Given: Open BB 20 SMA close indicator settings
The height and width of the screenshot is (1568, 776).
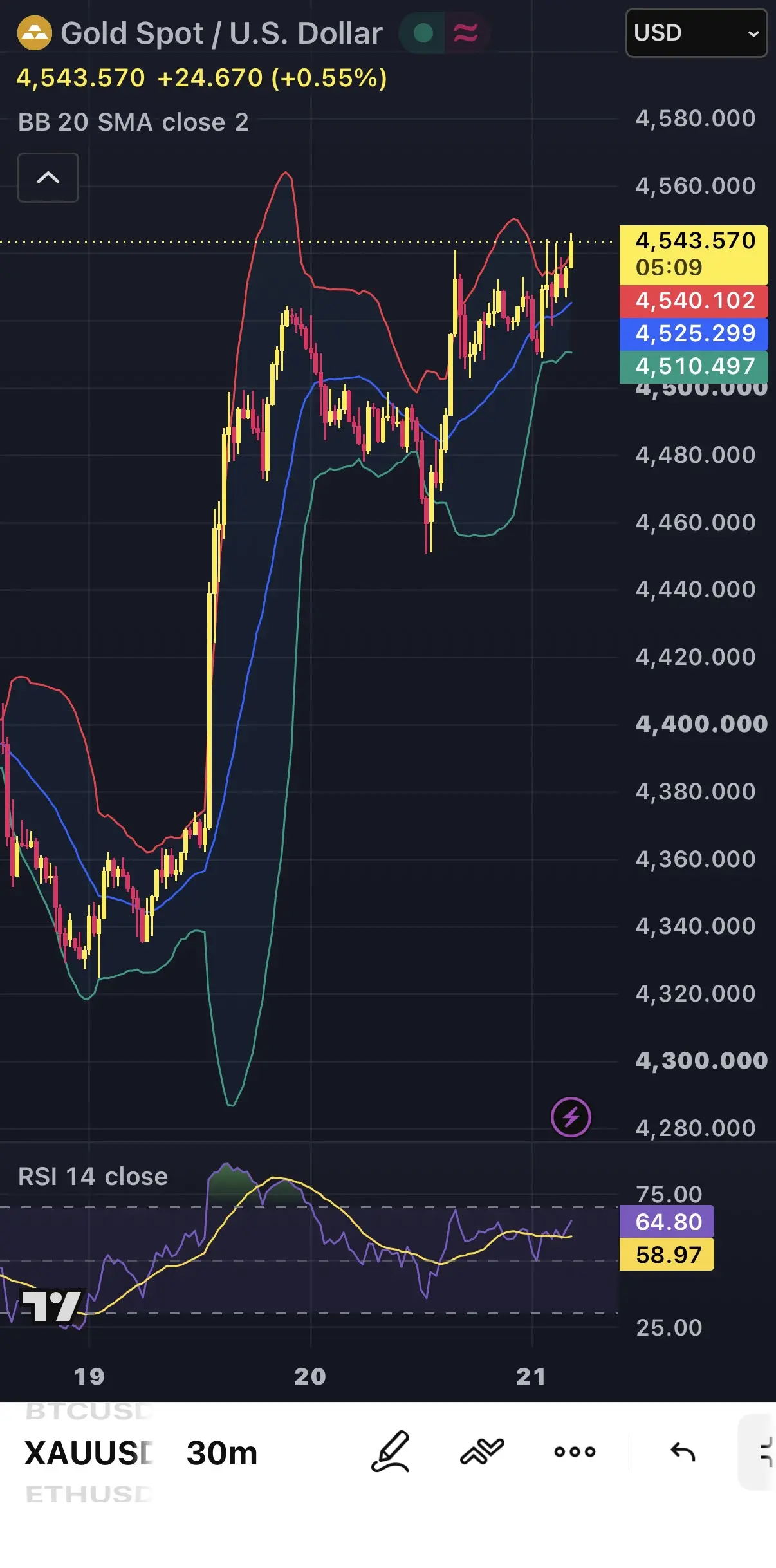Looking at the screenshot, I should pos(133,122).
